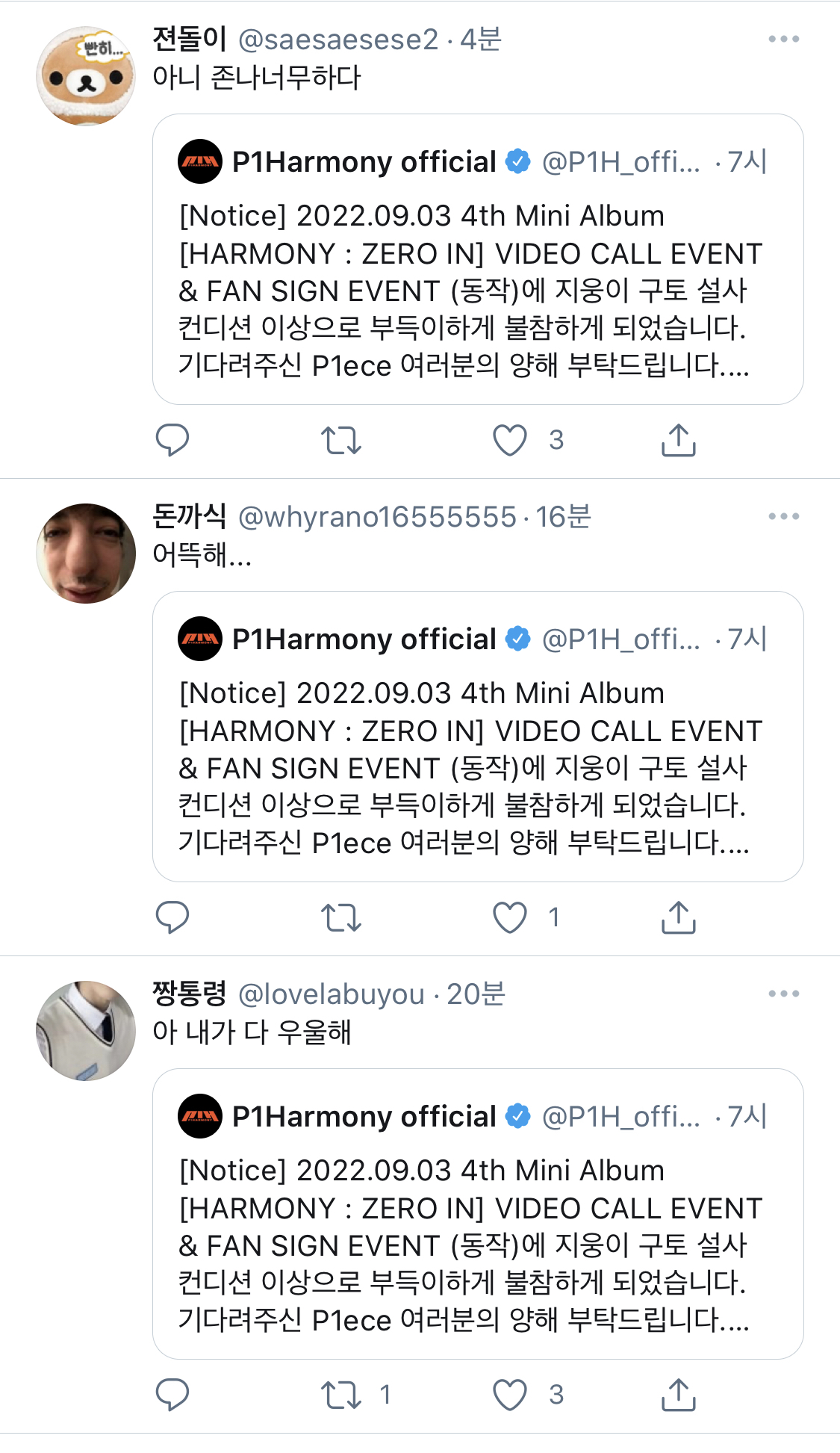840x1453 pixels.
Task: Share 돈까식's tweet
Action: pyautogui.click(x=678, y=917)
